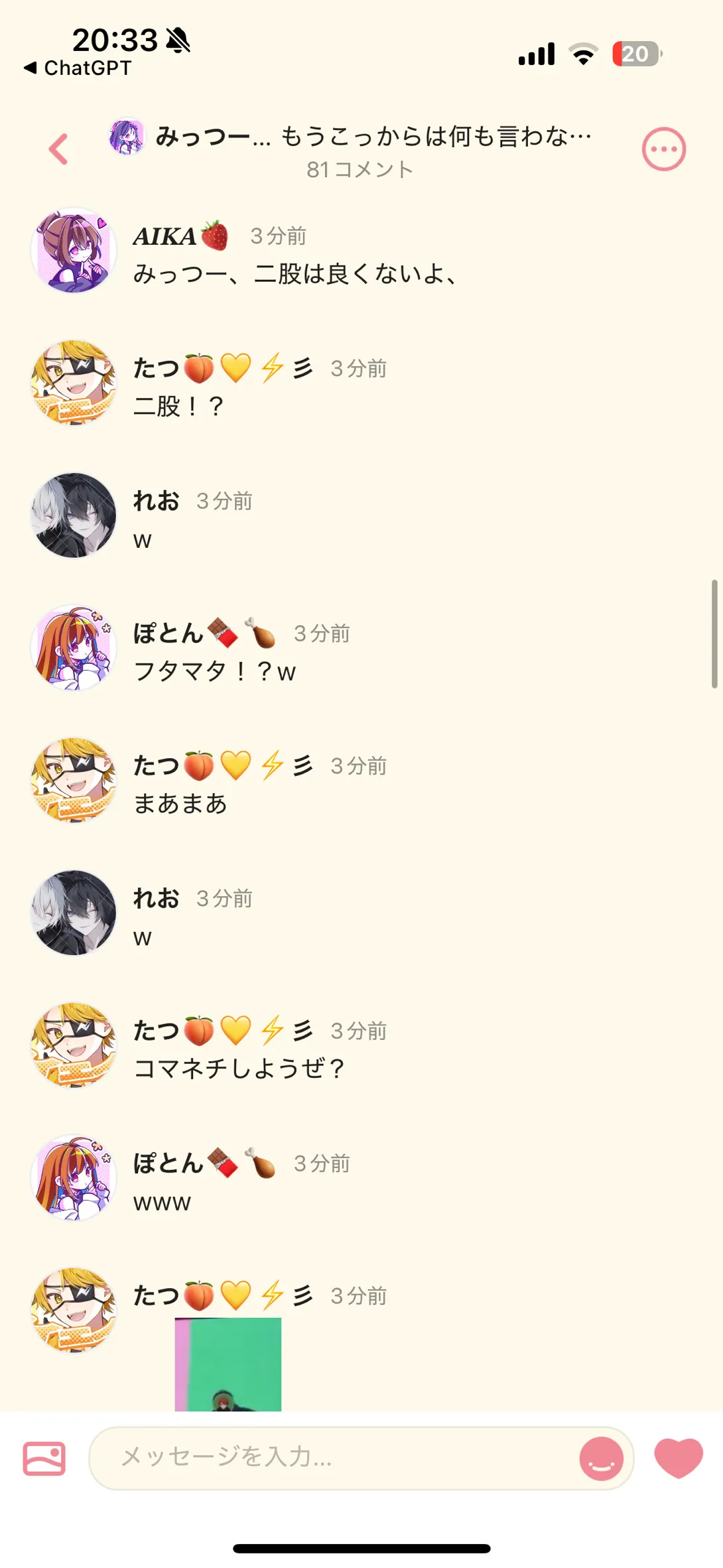View AIKA's profile picture
Screen dimensions: 723x1568
pyautogui.click(x=74, y=250)
